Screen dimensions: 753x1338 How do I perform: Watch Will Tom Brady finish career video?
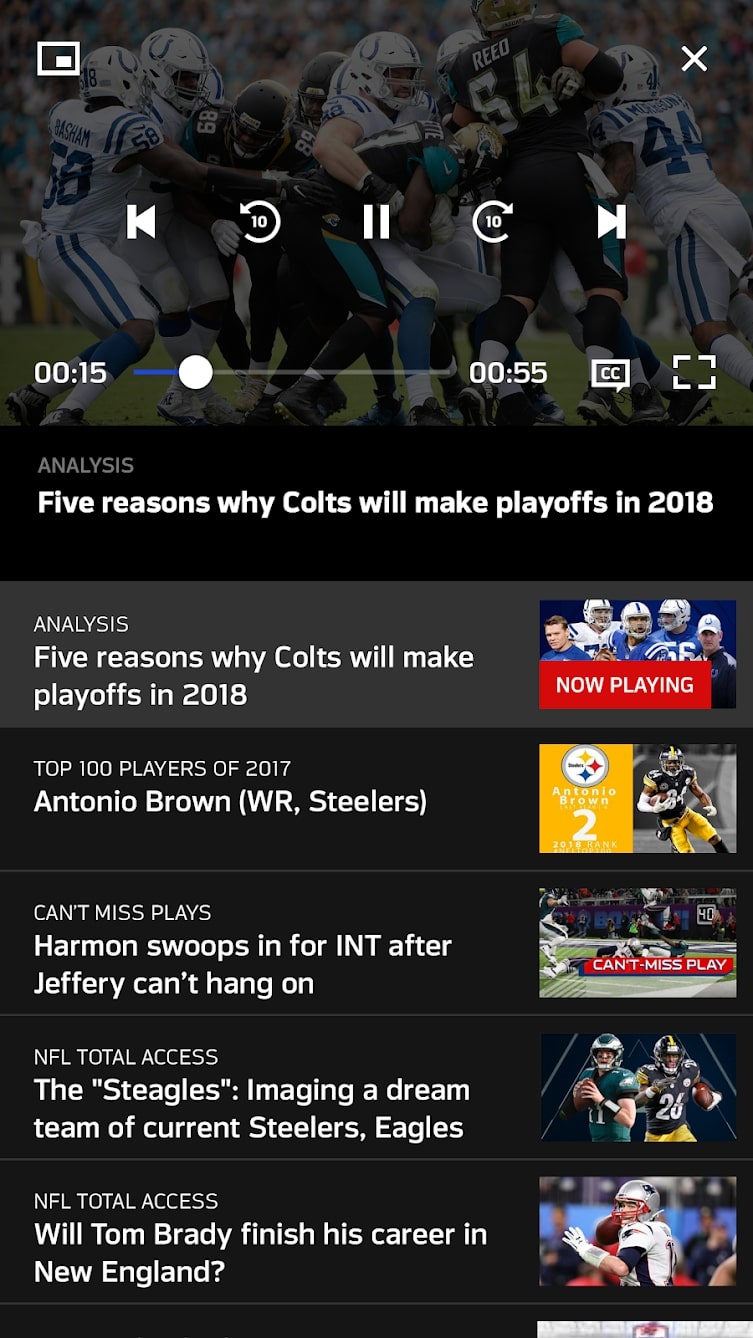tap(376, 1232)
